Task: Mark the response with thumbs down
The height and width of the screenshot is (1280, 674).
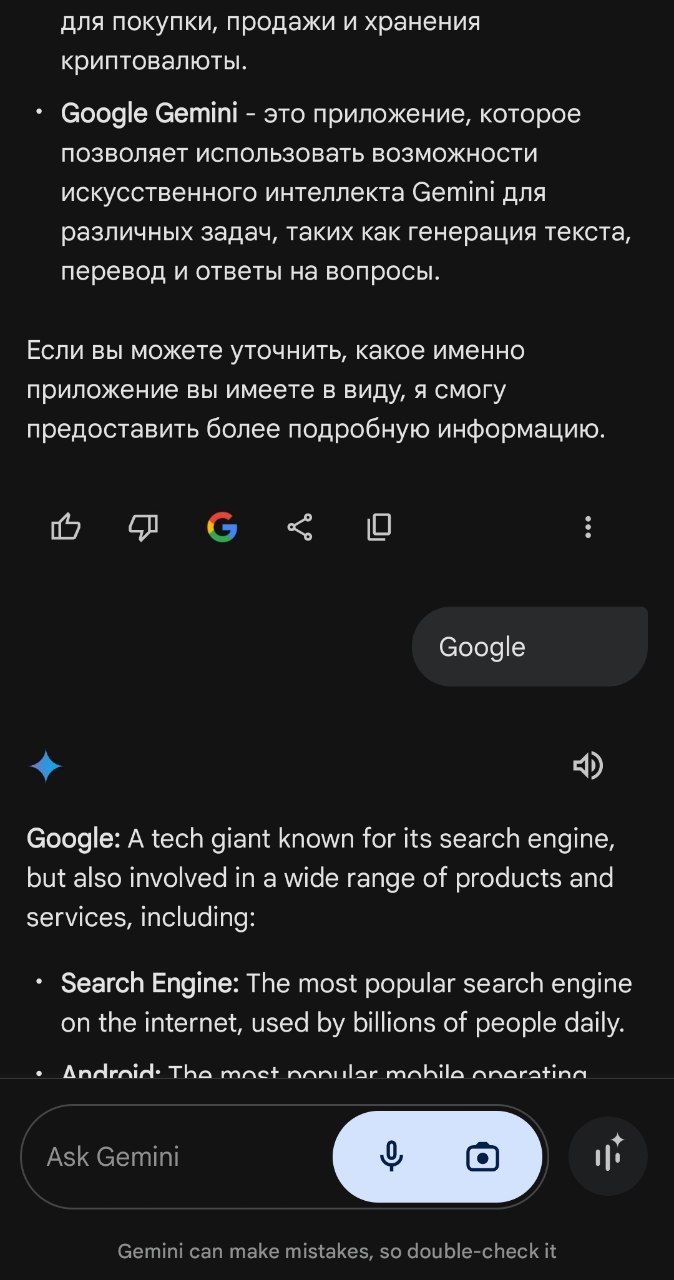Action: pos(144,526)
